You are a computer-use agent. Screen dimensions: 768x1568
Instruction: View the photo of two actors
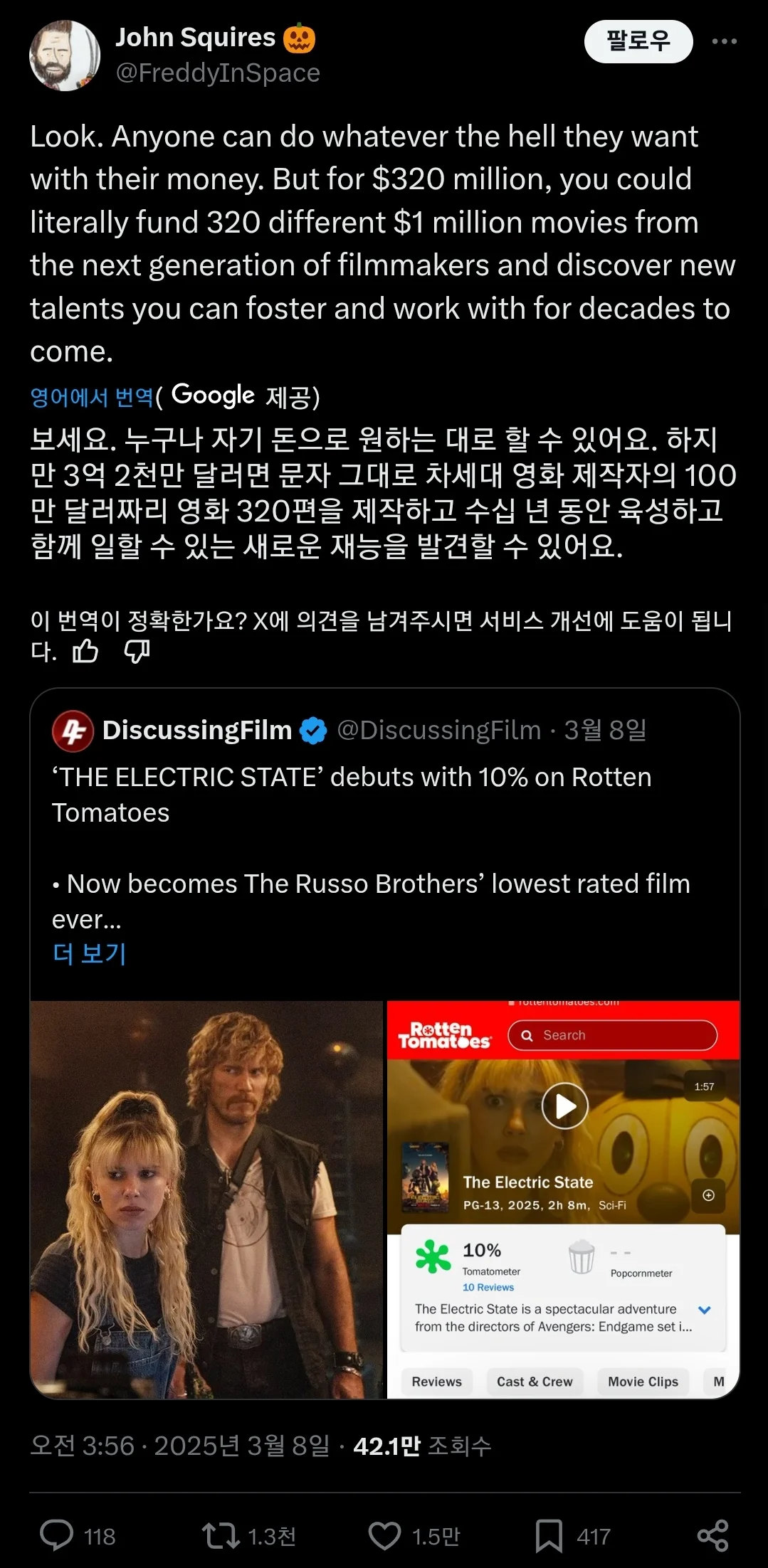206,1199
